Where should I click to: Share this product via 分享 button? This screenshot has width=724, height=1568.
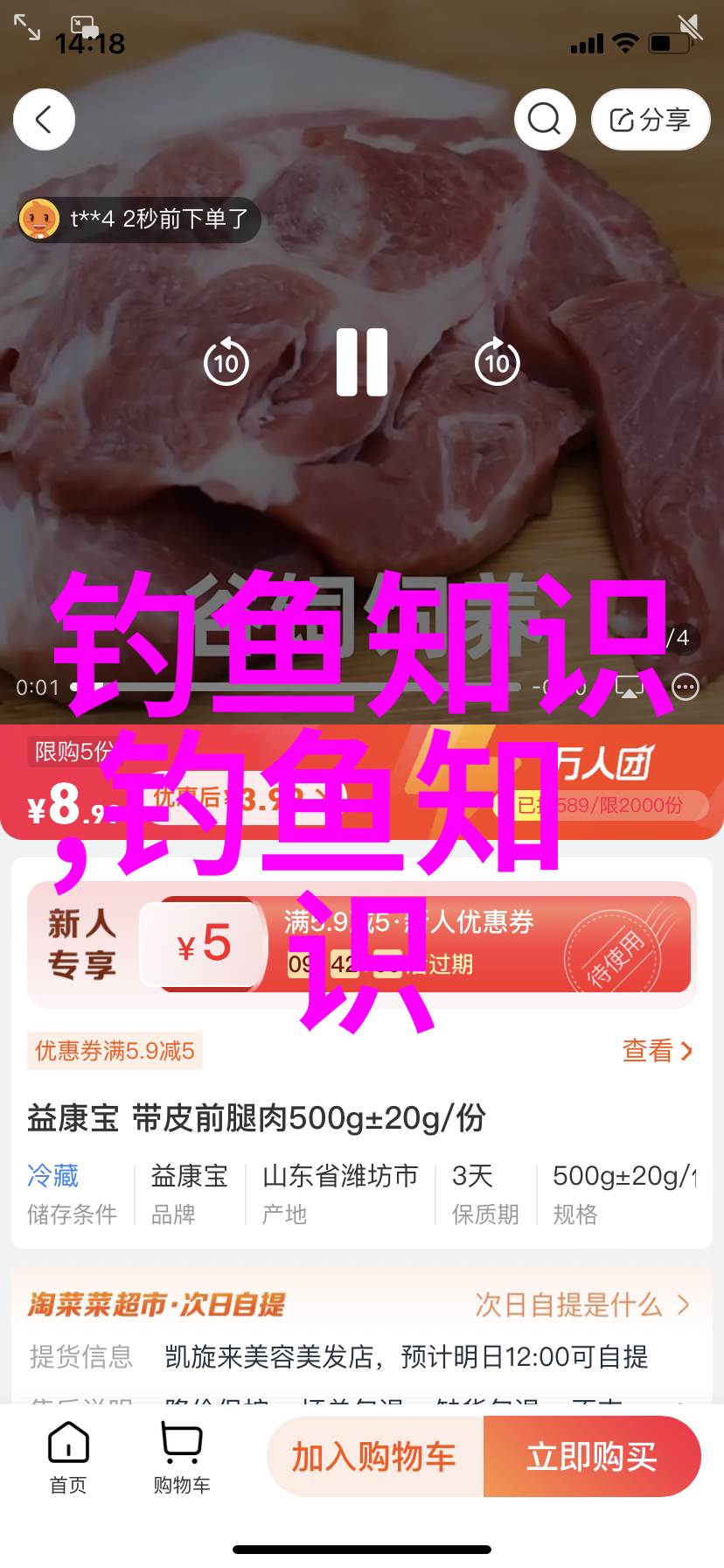651,120
